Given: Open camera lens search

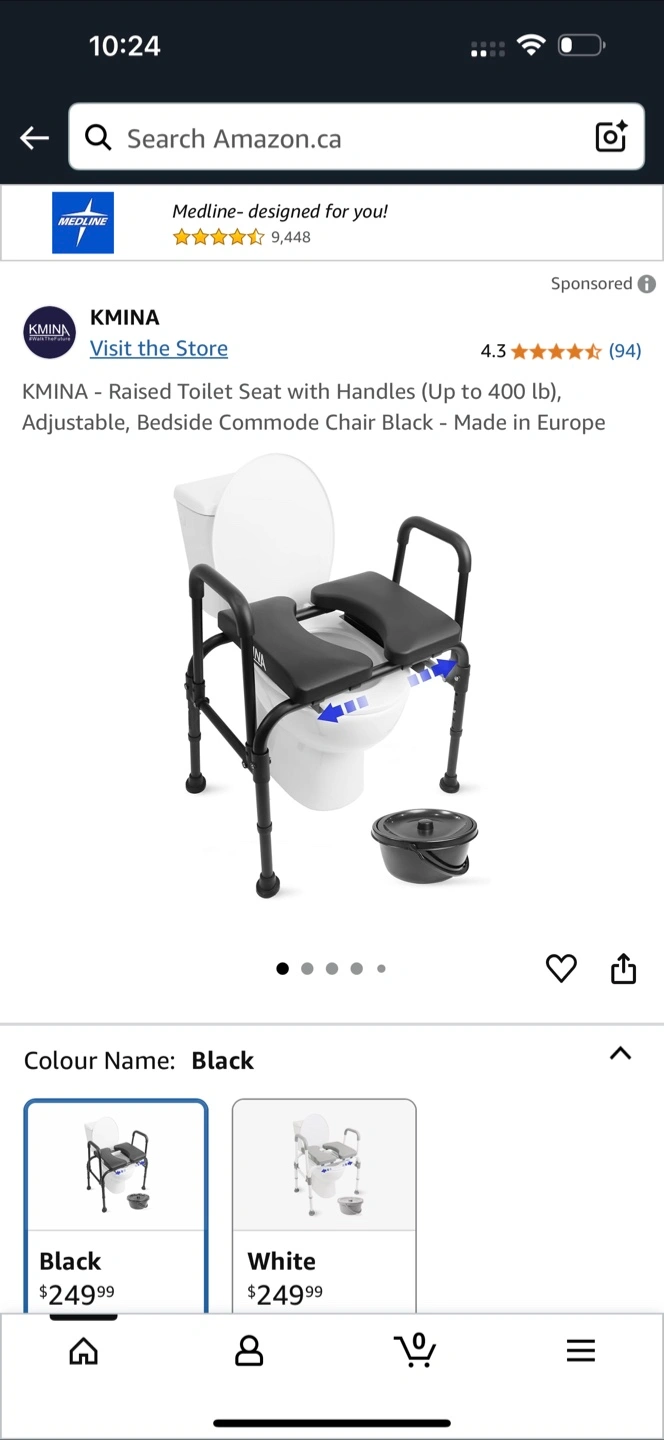Looking at the screenshot, I should [x=611, y=137].
